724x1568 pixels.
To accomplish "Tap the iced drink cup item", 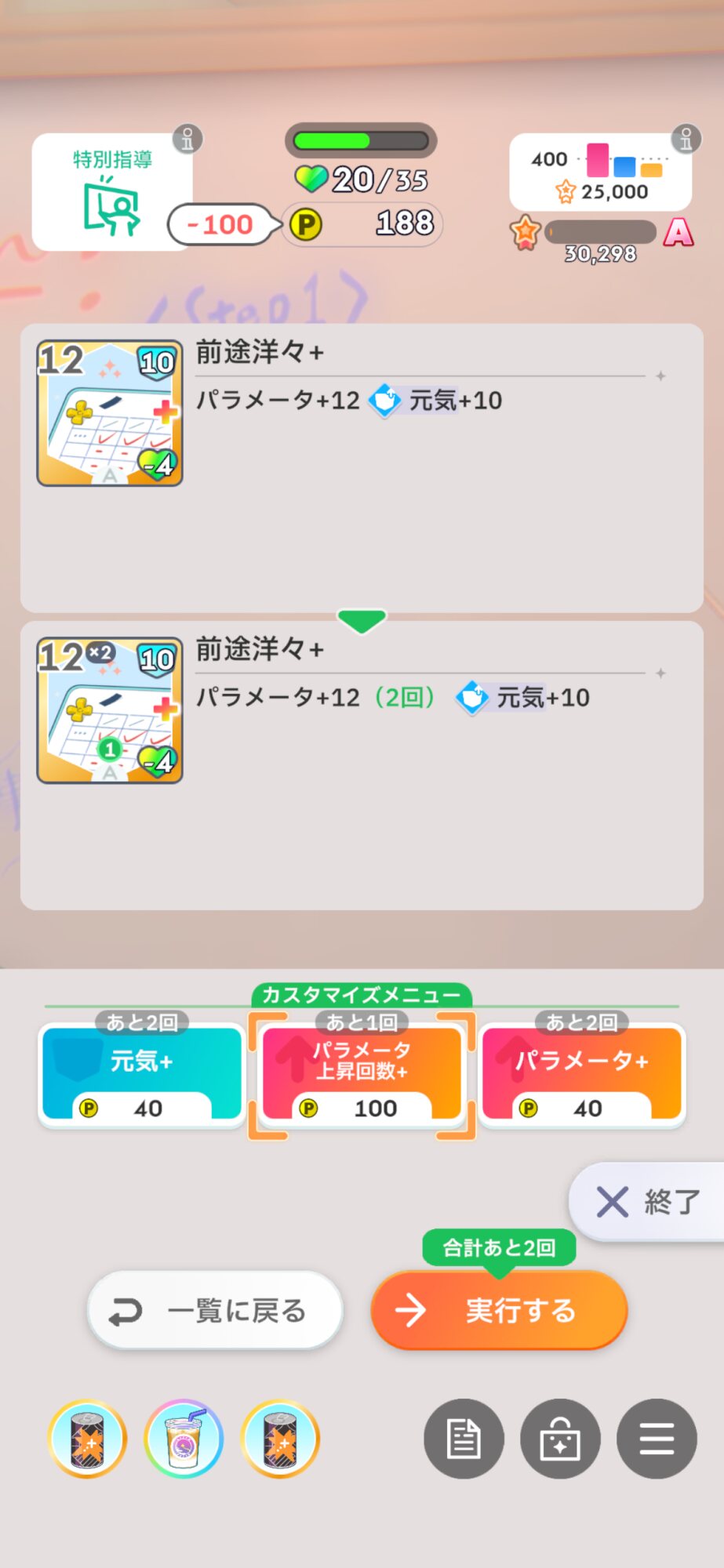I will [184, 1439].
